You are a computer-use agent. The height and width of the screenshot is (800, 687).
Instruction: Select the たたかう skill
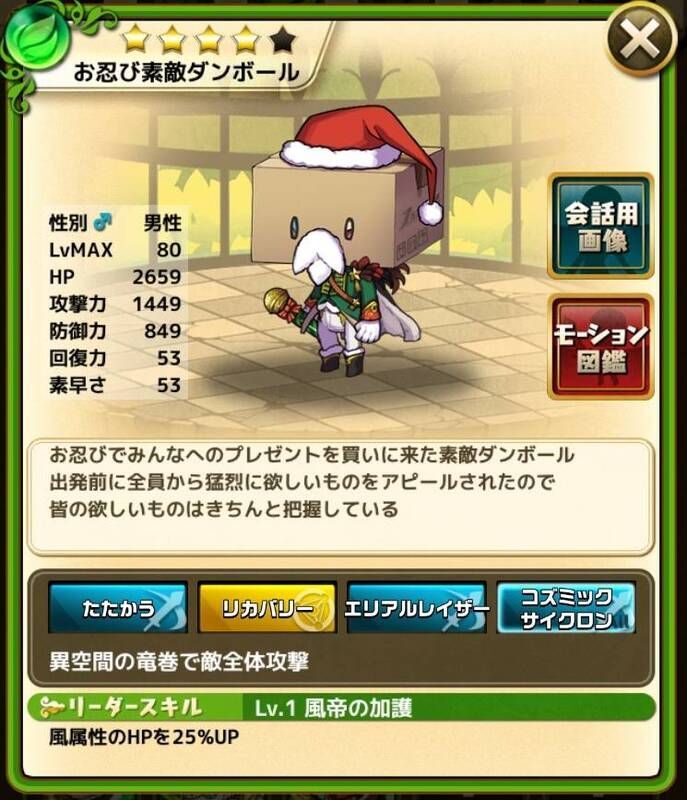[x=117, y=608]
